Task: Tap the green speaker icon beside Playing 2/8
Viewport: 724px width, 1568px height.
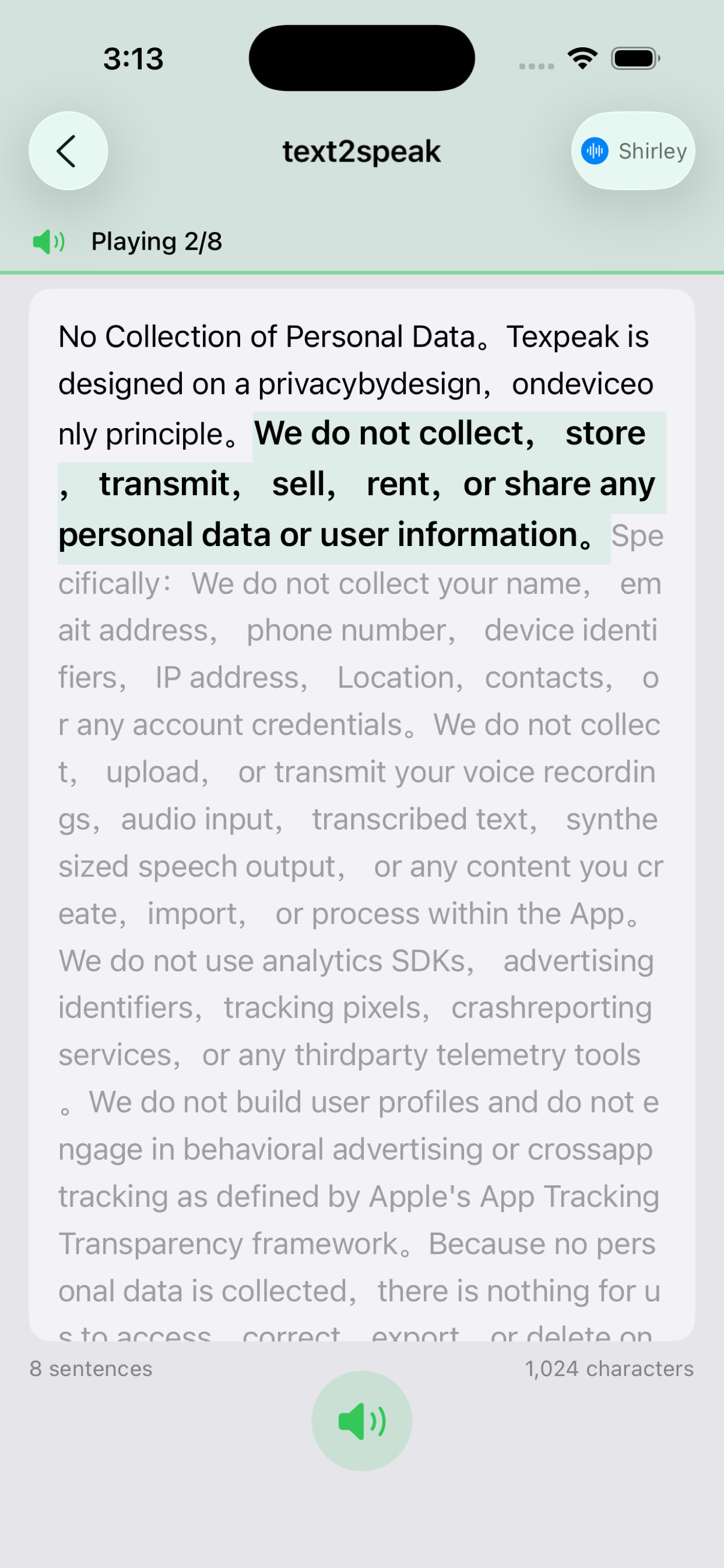Action: tap(47, 241)
